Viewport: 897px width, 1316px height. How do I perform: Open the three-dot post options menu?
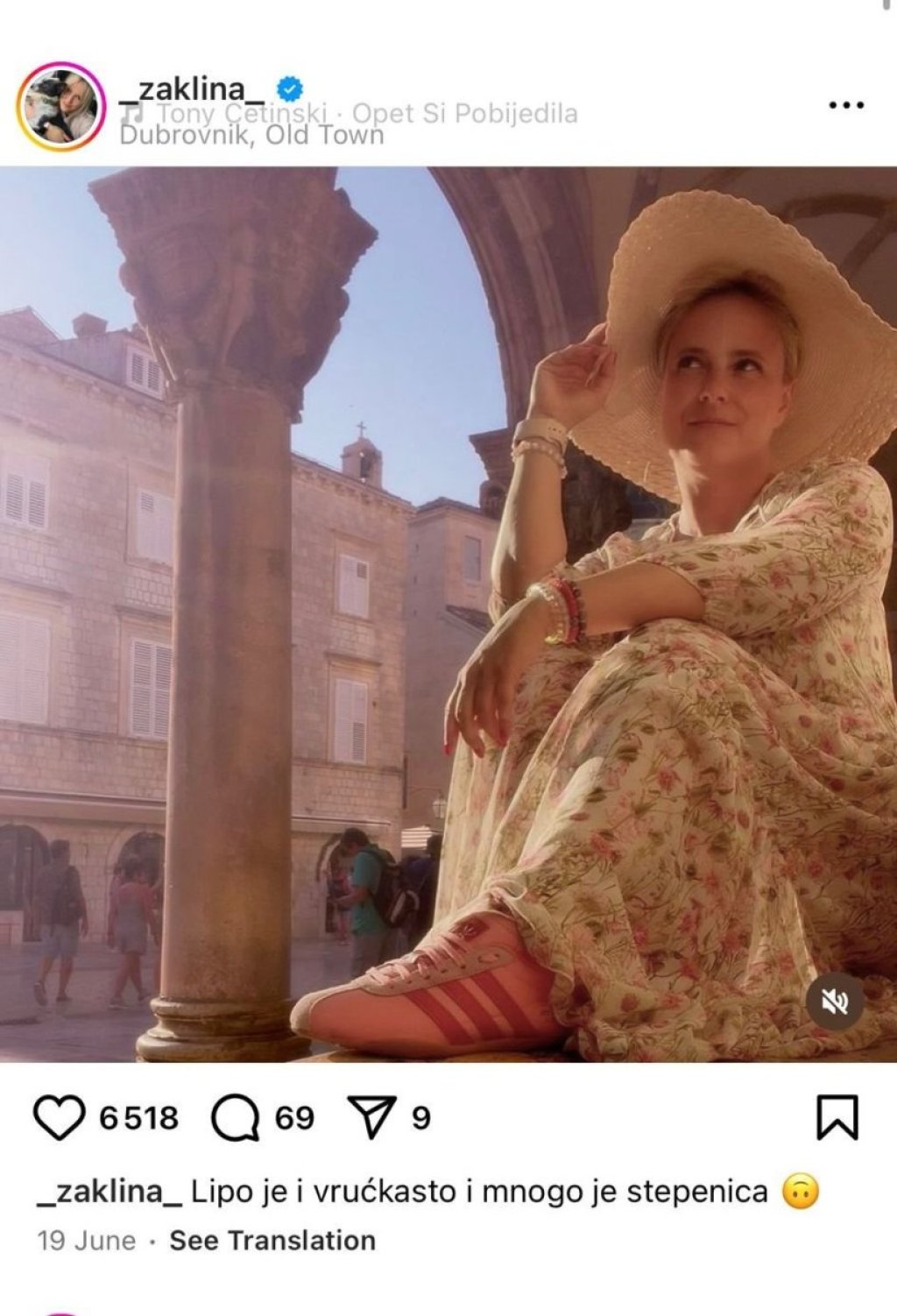845,105
